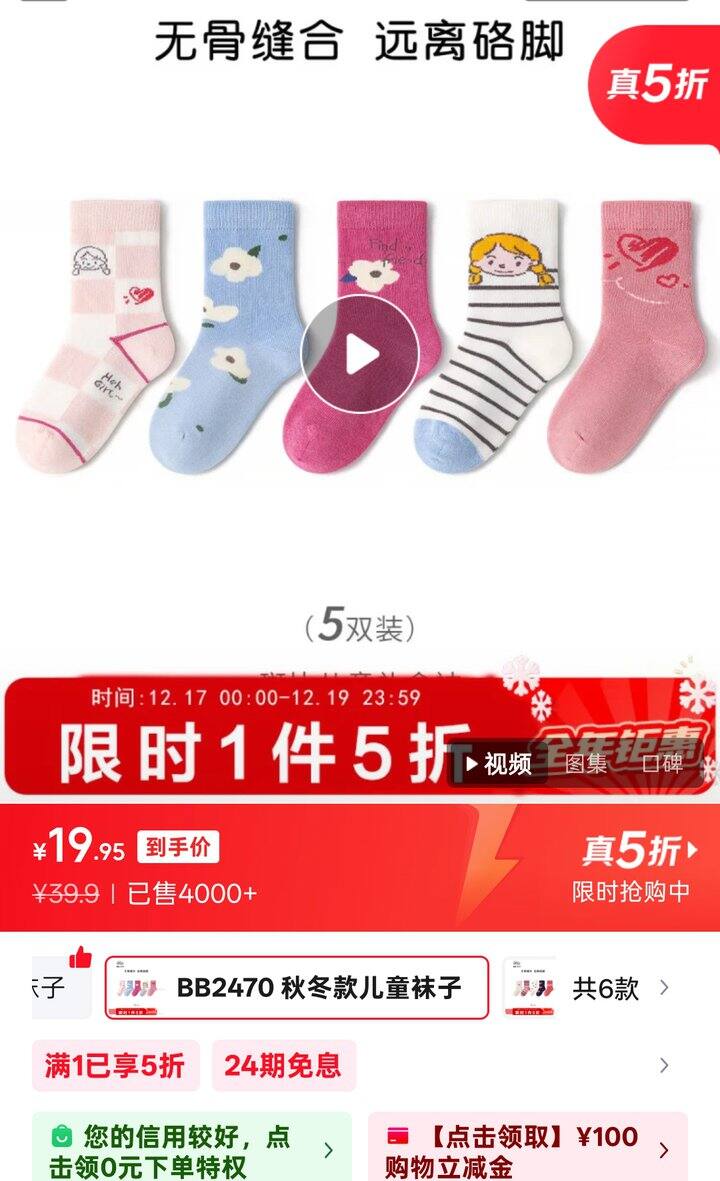The image size is (720, 1181).
Task: Switch to the 图集 media tab
Action: 586,764
